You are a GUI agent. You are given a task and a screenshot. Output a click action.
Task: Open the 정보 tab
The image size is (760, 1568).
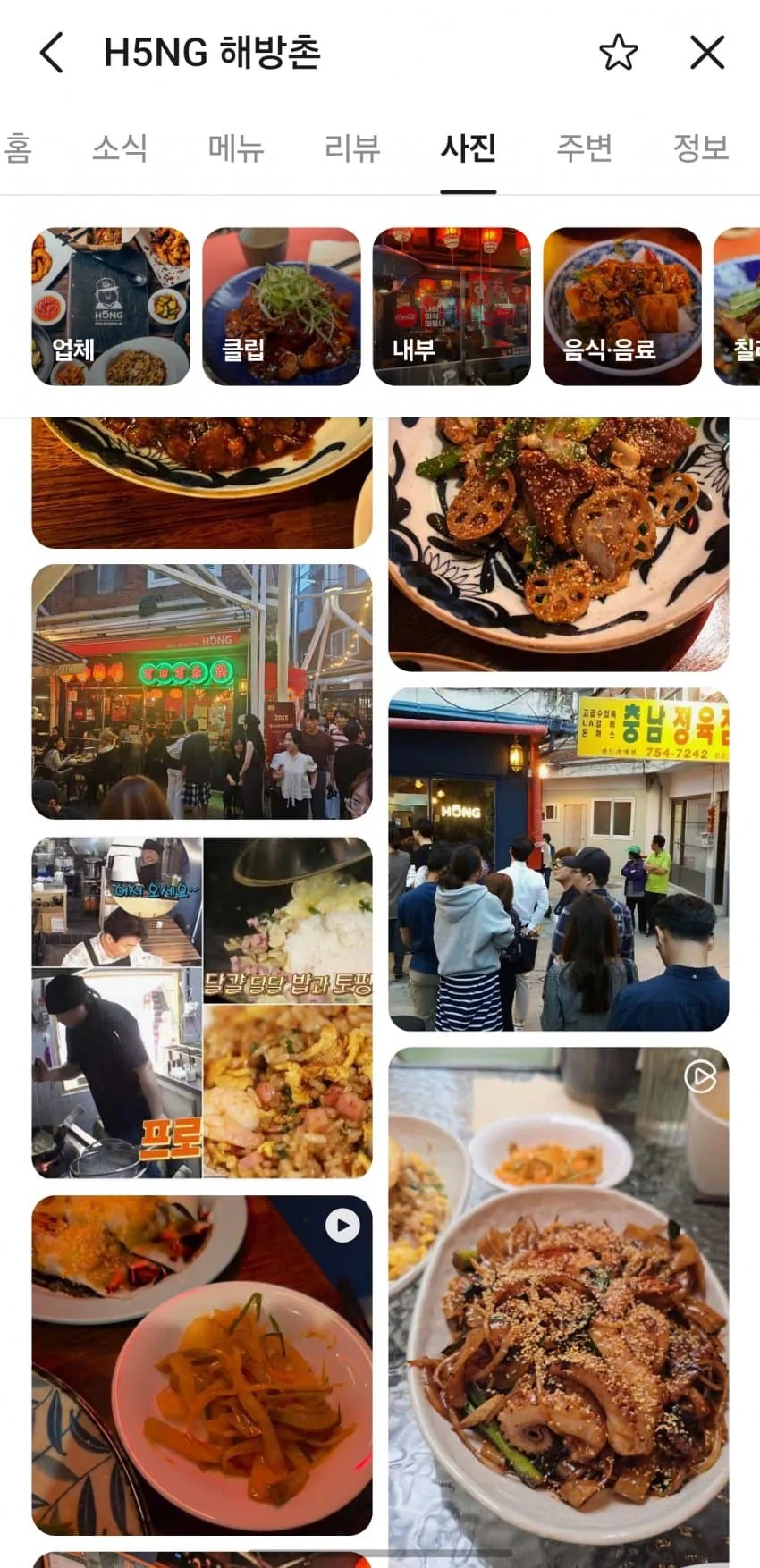[x=701, y=148]
